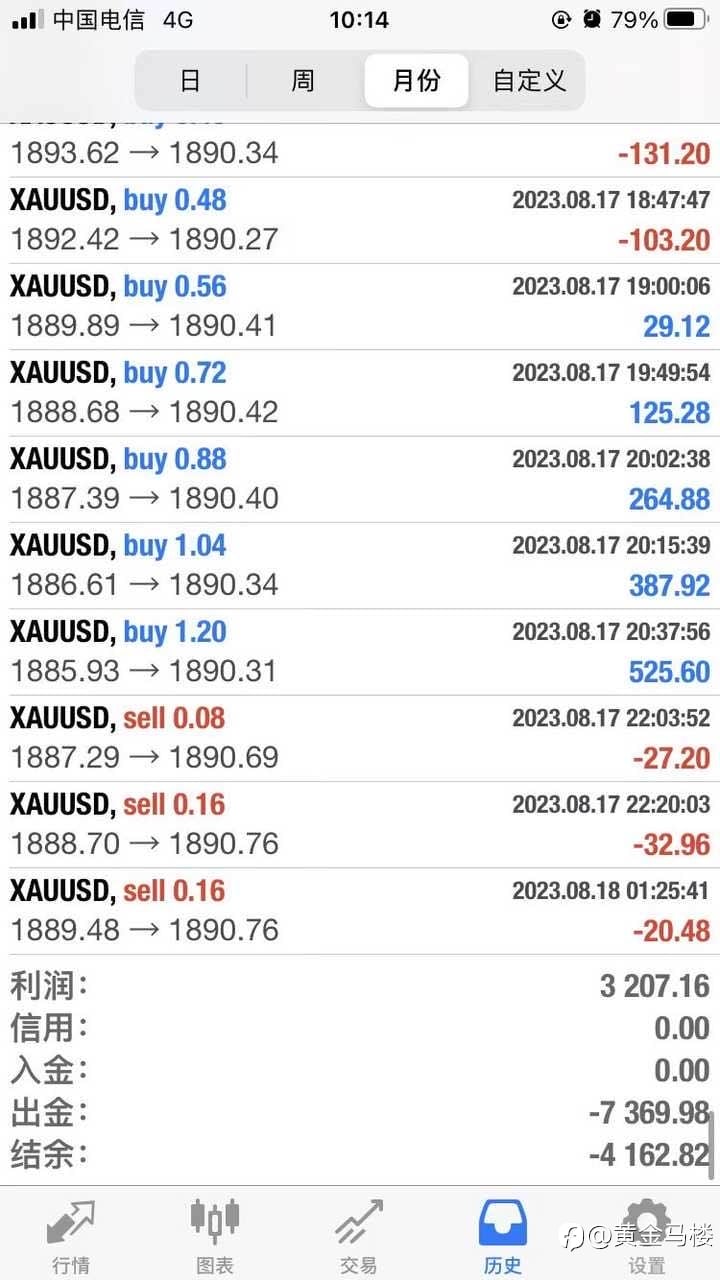Expand the buy 0.88 trade row
Image resolution: width=720 pixels, height=1280 pixels.
[360, 479]
